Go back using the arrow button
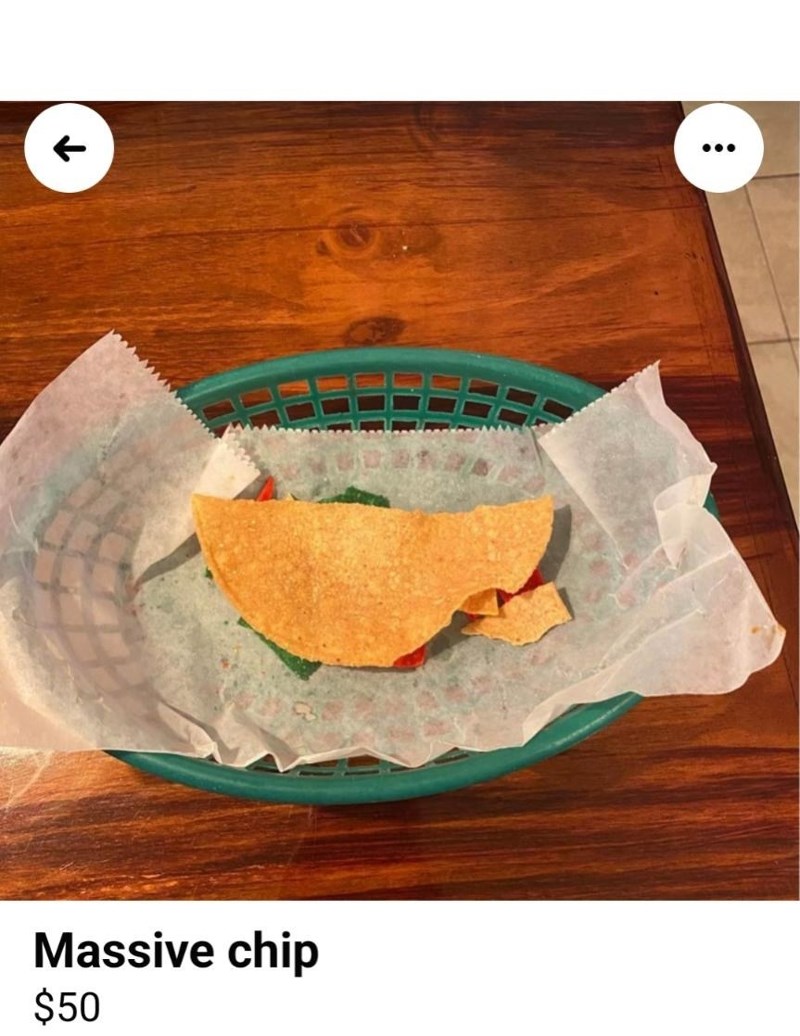800x1036 pixels. pyautogui.click(x=69, y=148)
